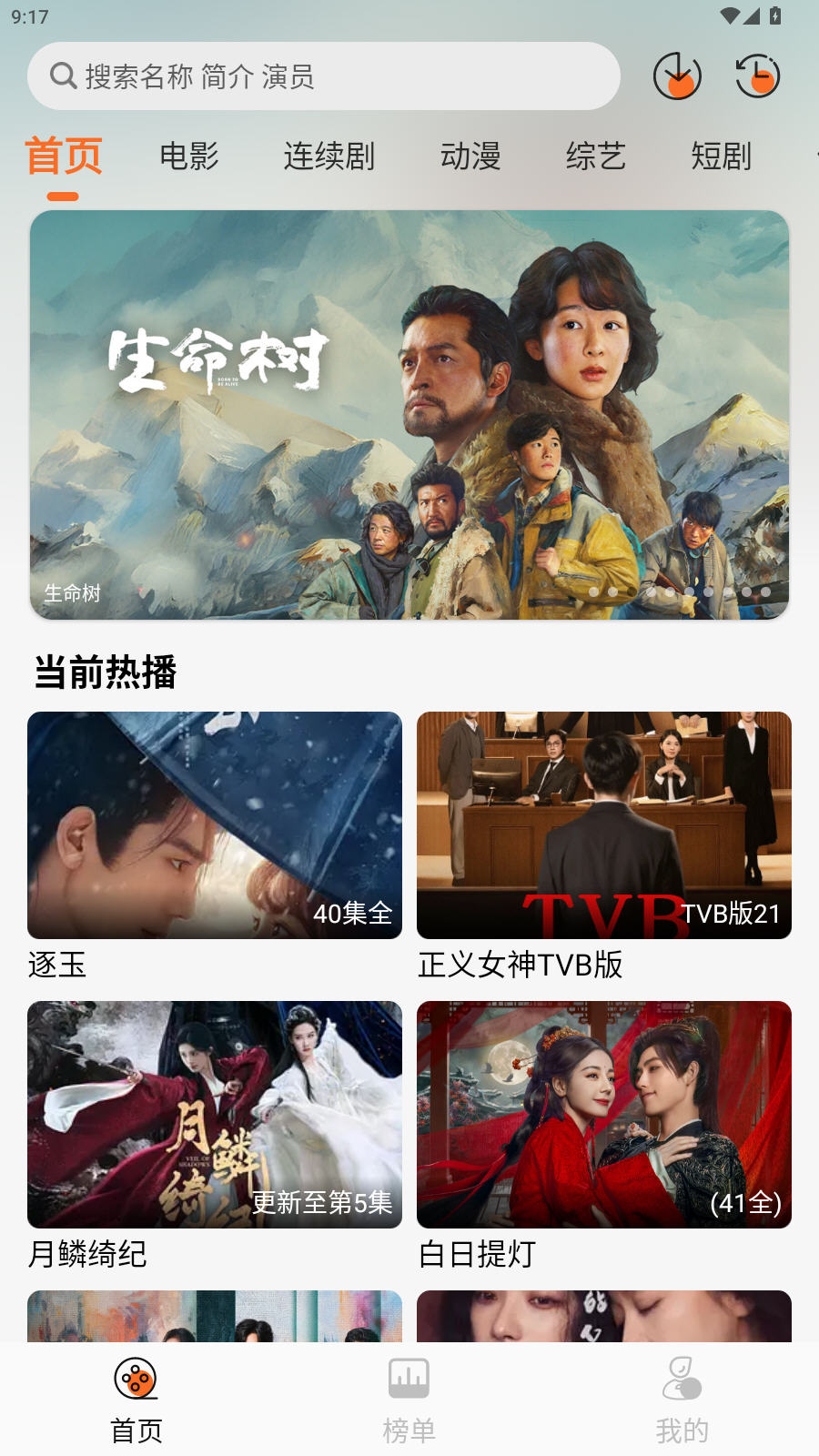Open the downloads icon

[677, 76]
